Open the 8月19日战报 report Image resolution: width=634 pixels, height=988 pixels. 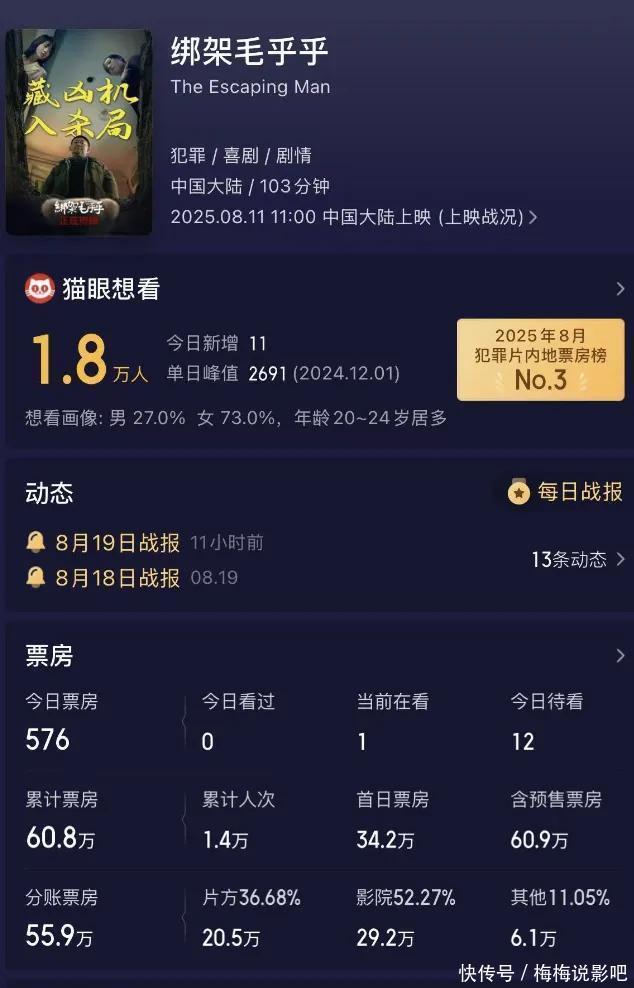[117, 543]
